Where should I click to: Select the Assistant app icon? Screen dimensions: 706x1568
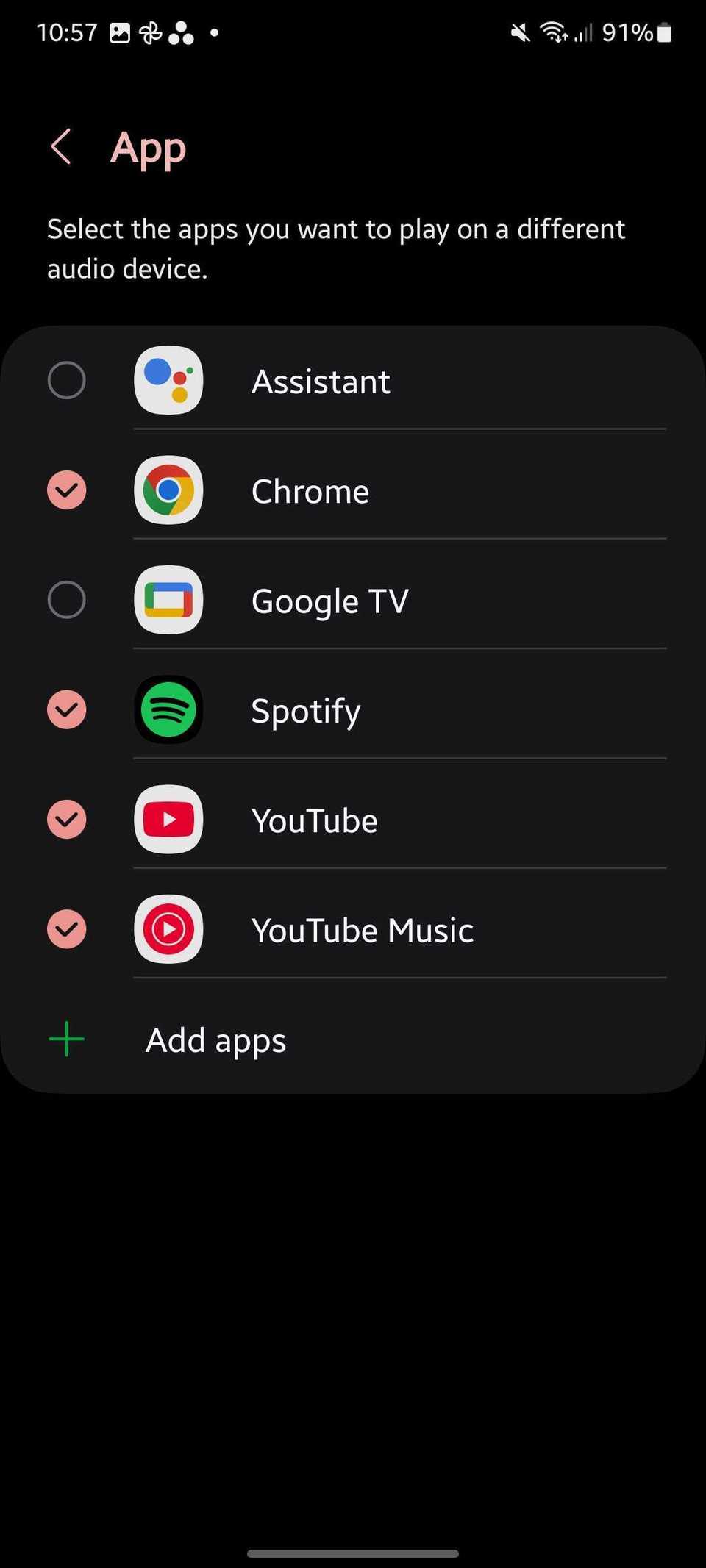168,380
